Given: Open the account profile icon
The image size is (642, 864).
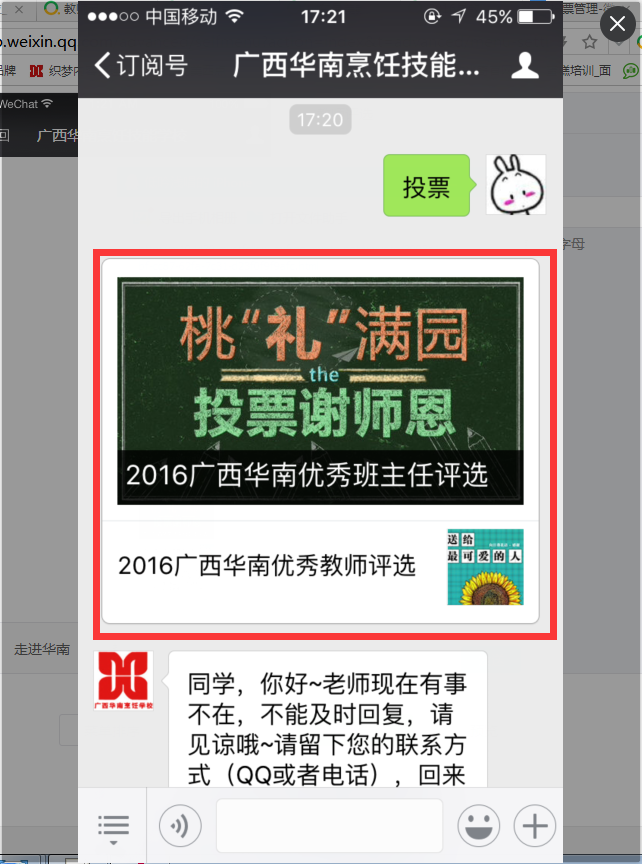Looking at the screenshot, I should coord(524,66).
